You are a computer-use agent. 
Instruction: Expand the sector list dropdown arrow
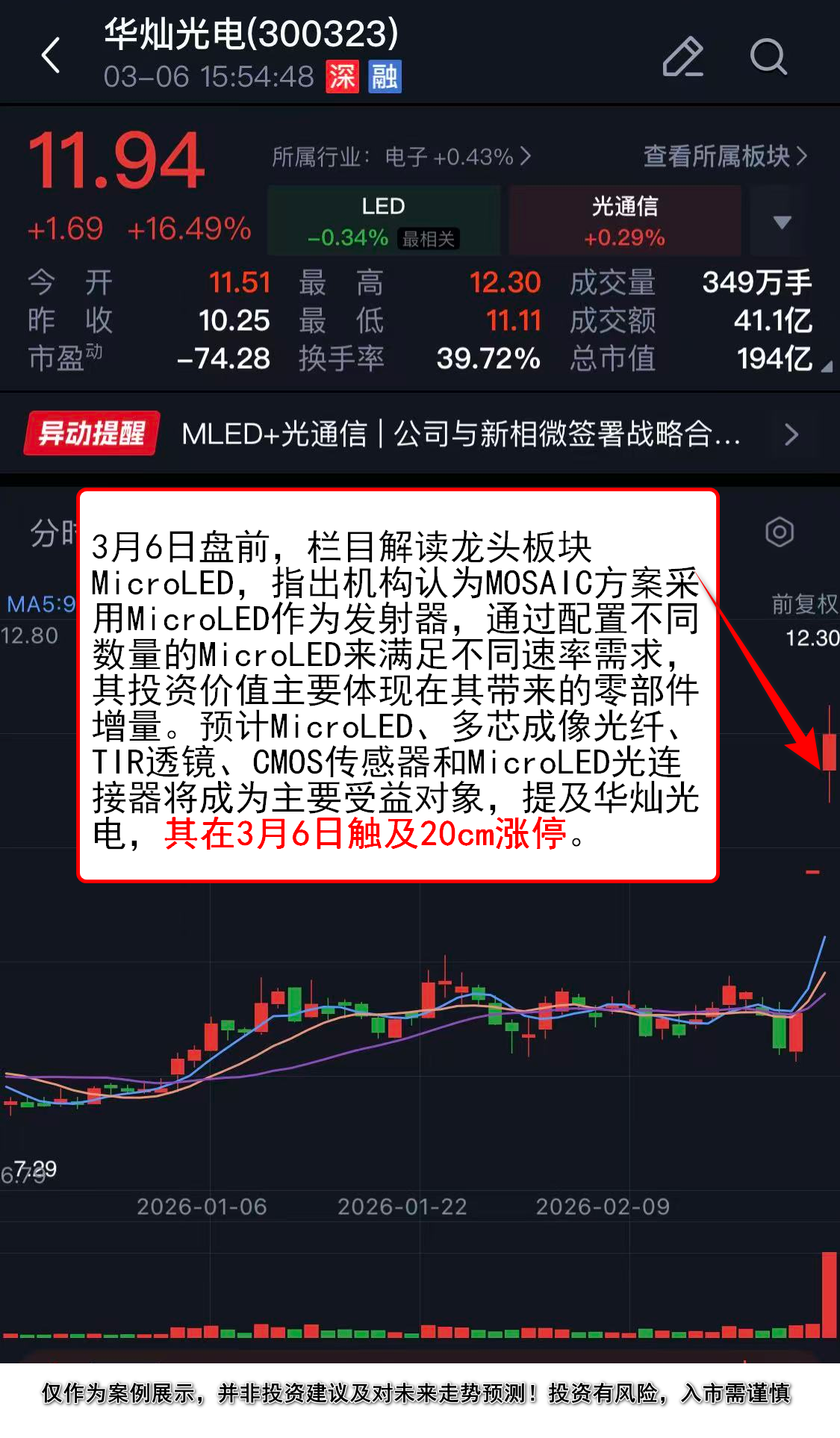coord(781,222)
